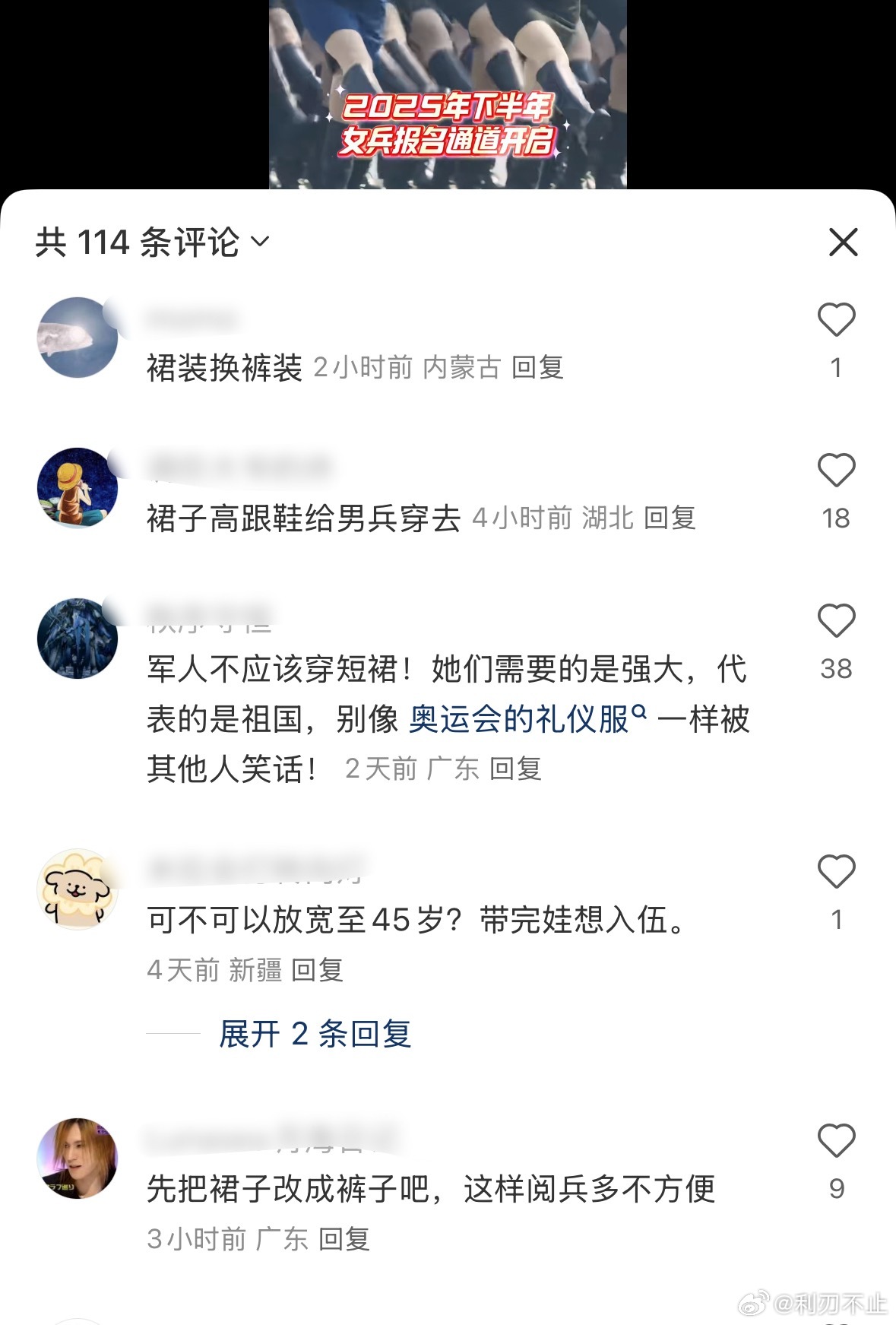The height and width of the screenshot is (1325, 896).
Task: Like the comment 军人不应该穿短裙
Action: coord(836,621)
